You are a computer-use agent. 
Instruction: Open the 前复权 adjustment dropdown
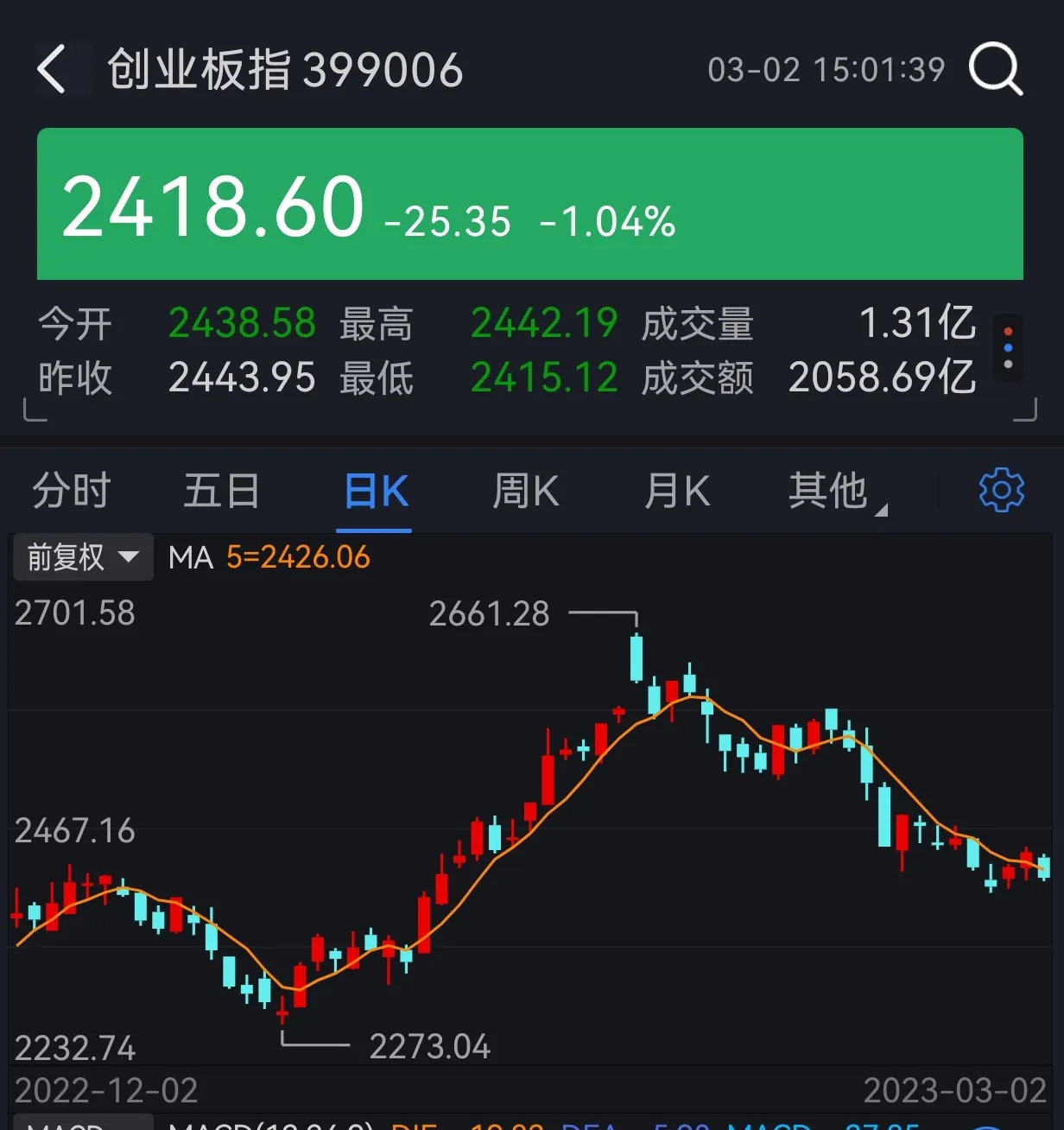coord(83,557)
